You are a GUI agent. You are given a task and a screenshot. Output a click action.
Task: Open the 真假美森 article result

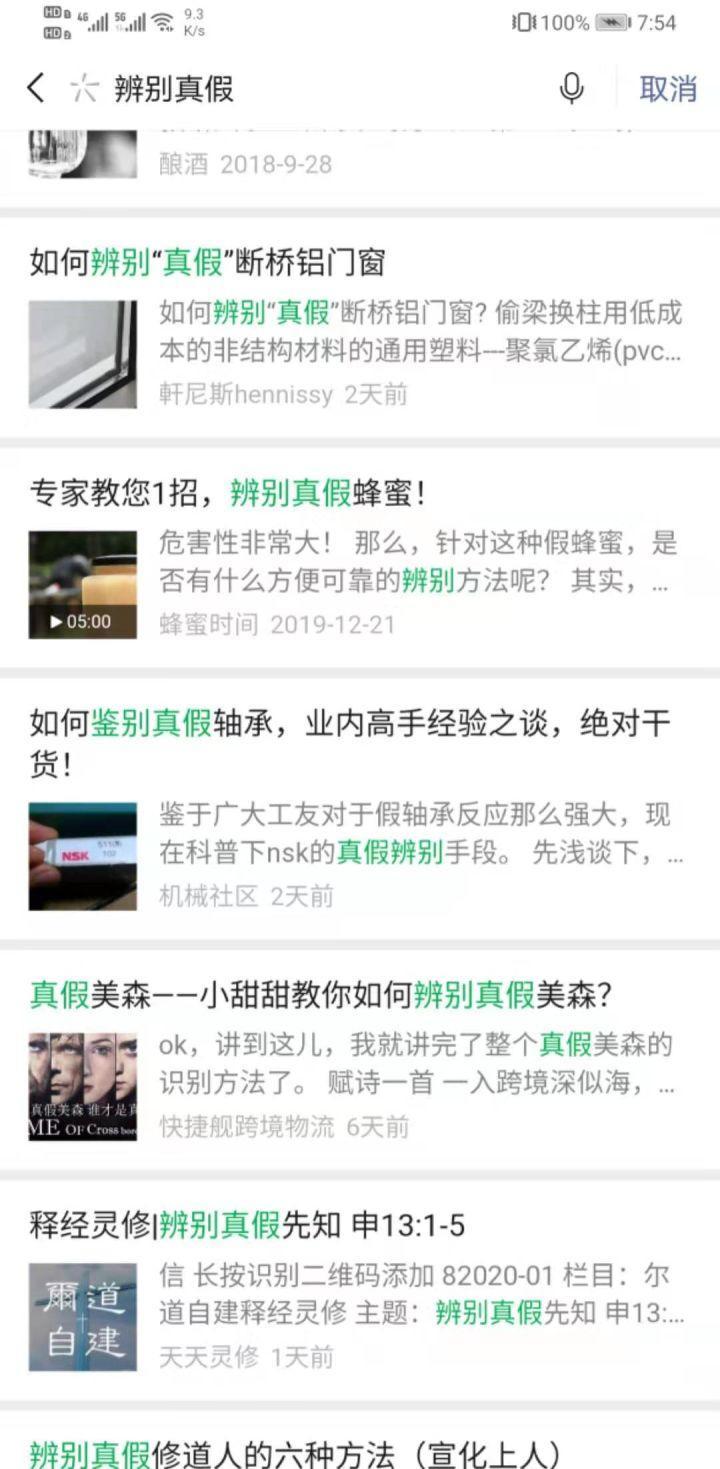(358, 1060)
